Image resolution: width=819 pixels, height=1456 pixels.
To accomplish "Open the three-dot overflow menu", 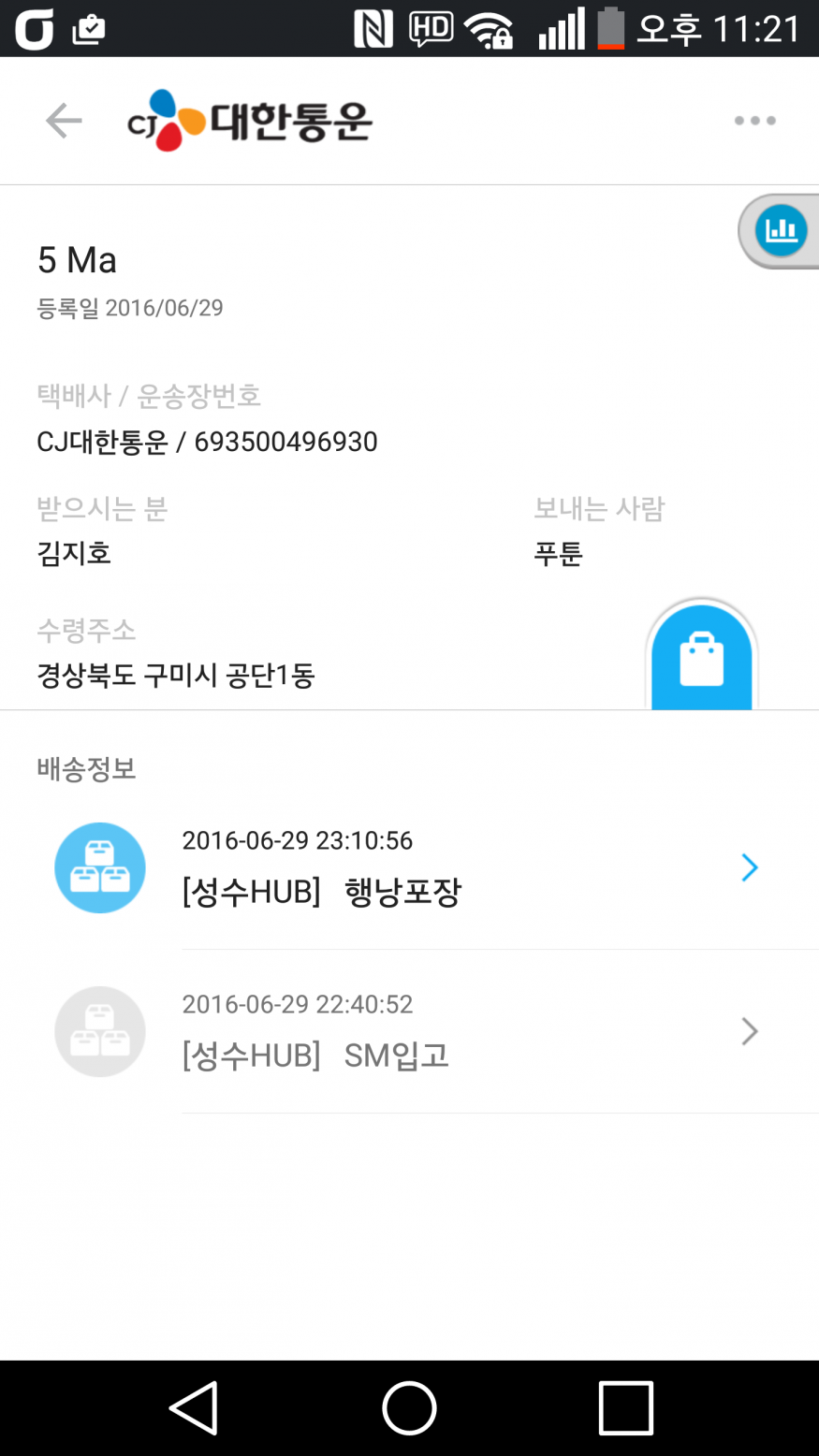I will (754, 121).
